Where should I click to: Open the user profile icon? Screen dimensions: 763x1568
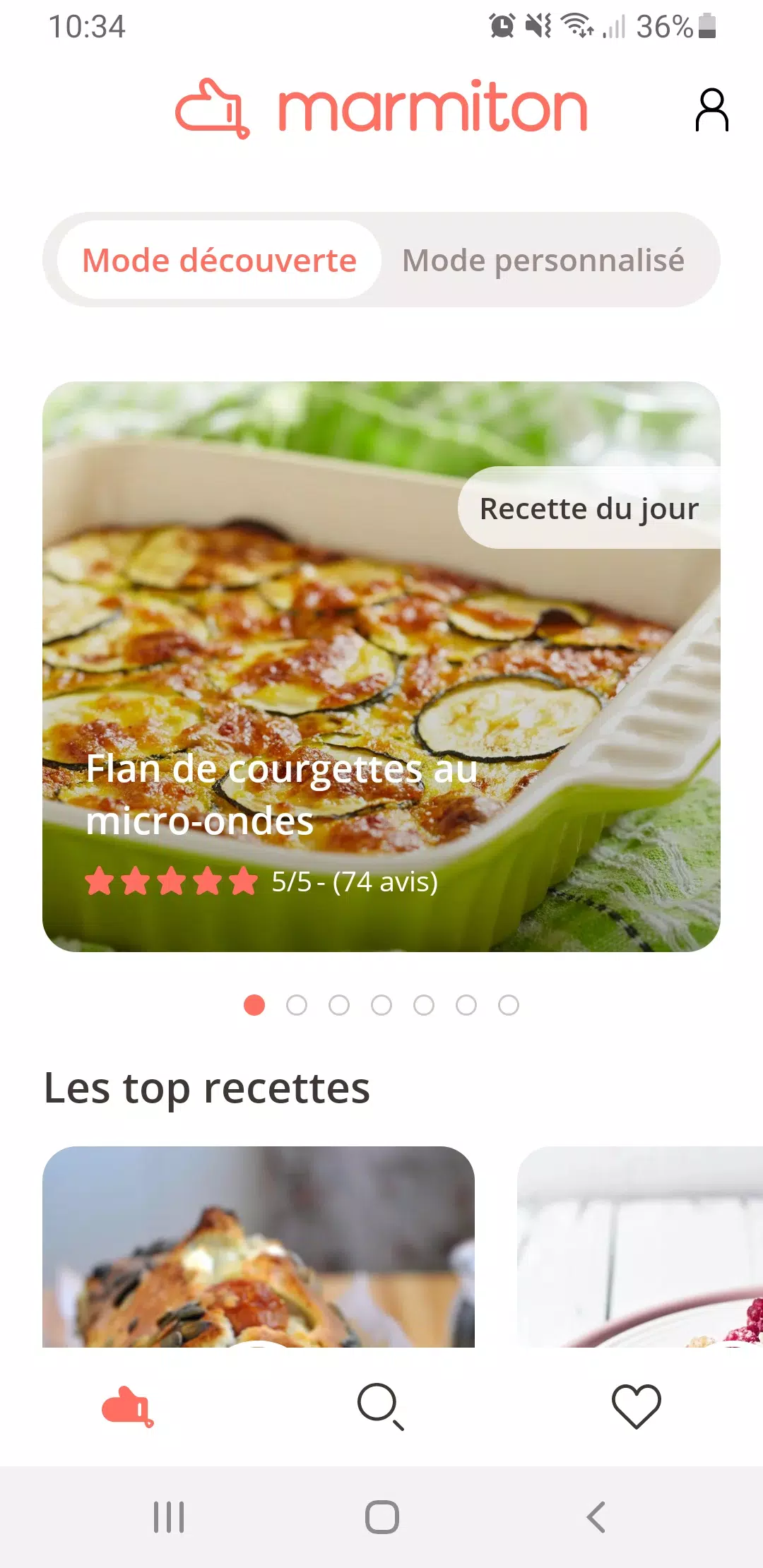point(711,109)
